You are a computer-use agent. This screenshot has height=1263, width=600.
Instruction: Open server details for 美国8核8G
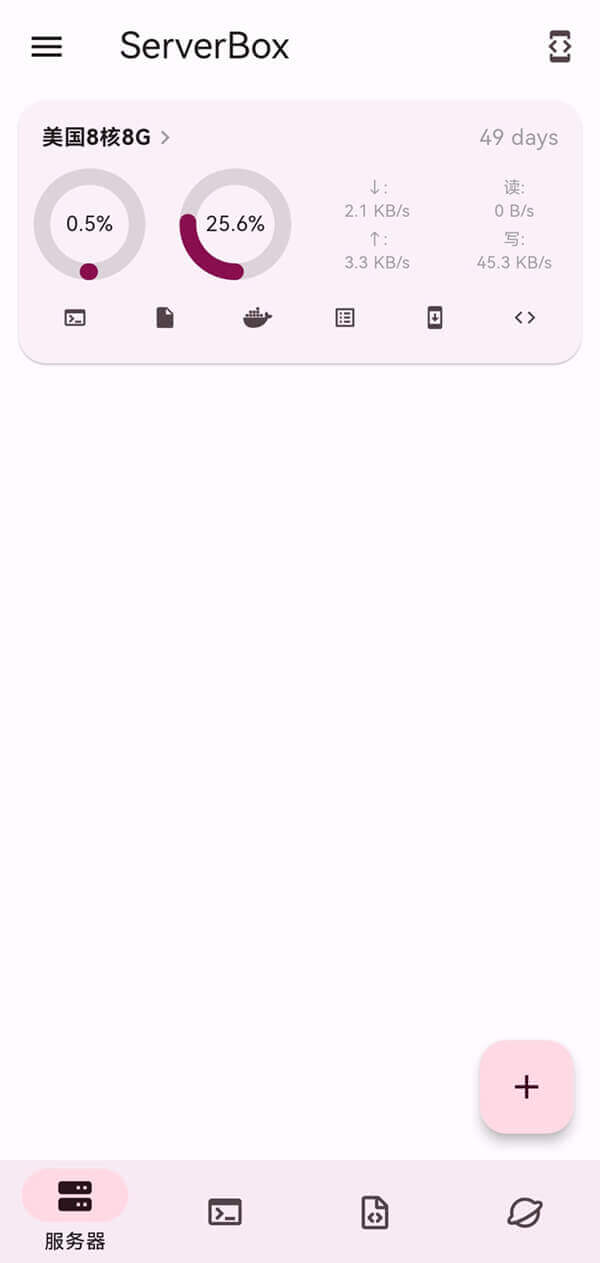pos(106,138)
